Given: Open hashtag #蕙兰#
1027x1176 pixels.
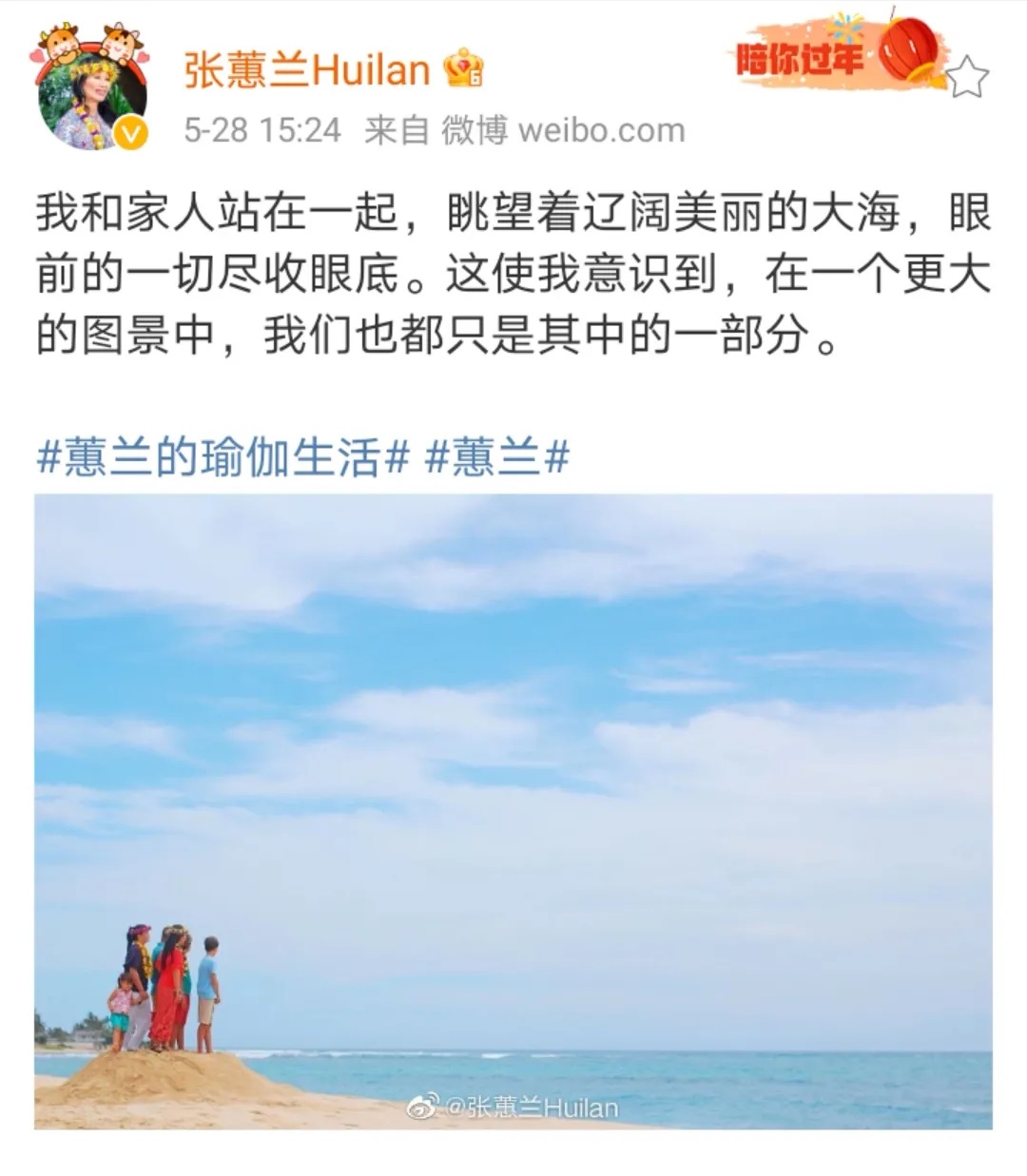Looking at the screenshot, I should (496, 457).
